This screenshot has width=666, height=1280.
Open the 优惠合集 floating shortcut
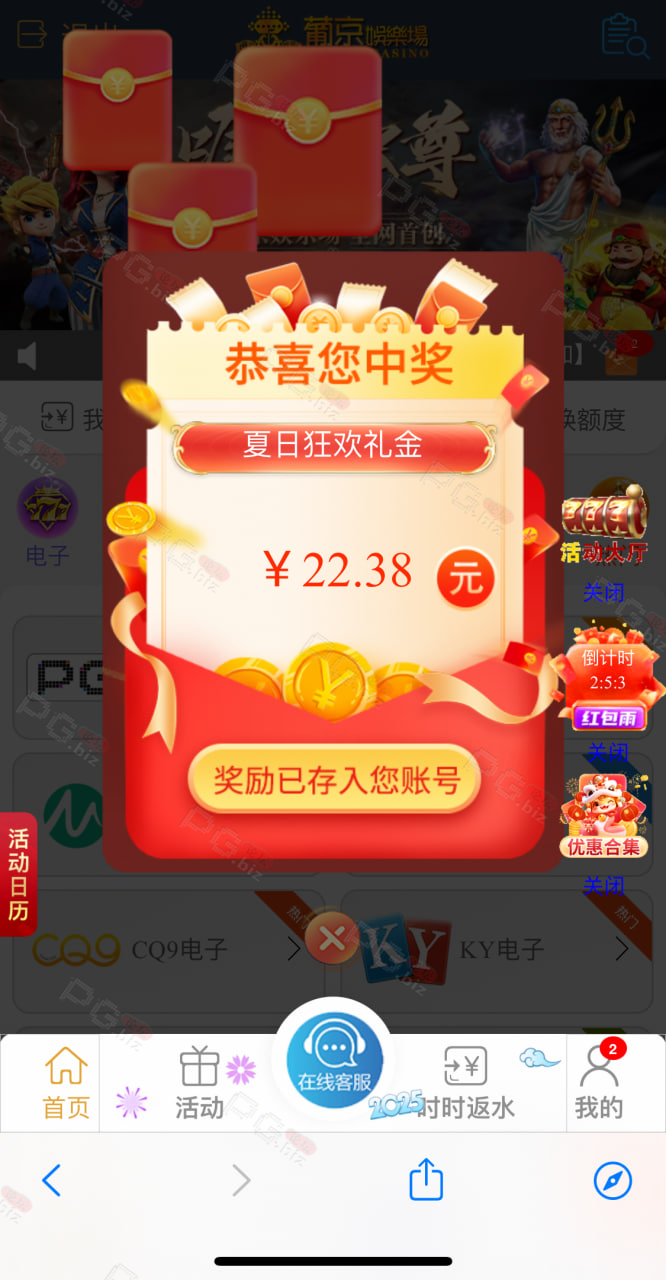[x=603, y=816]
